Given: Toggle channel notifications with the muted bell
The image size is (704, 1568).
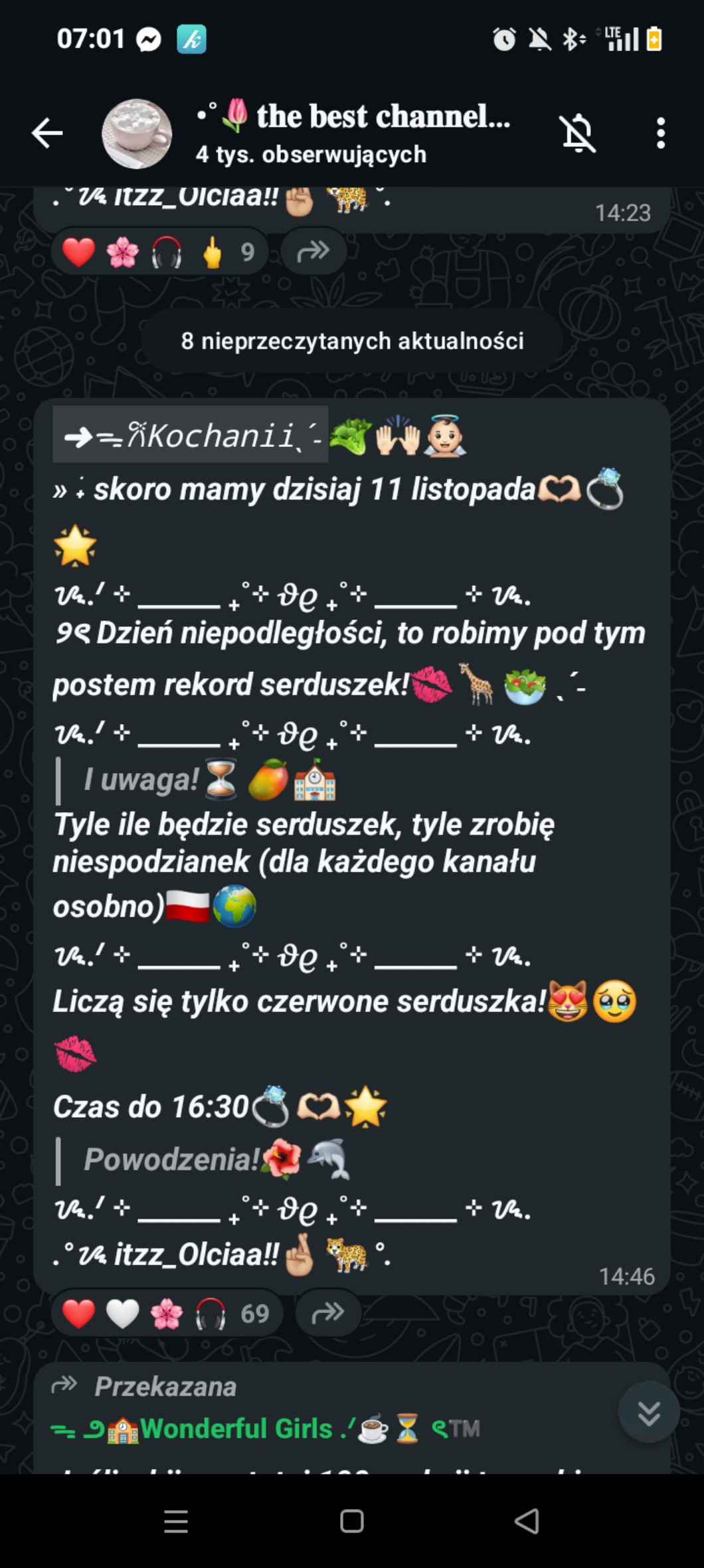Looking at the screenshot, I should click(578, 133).
